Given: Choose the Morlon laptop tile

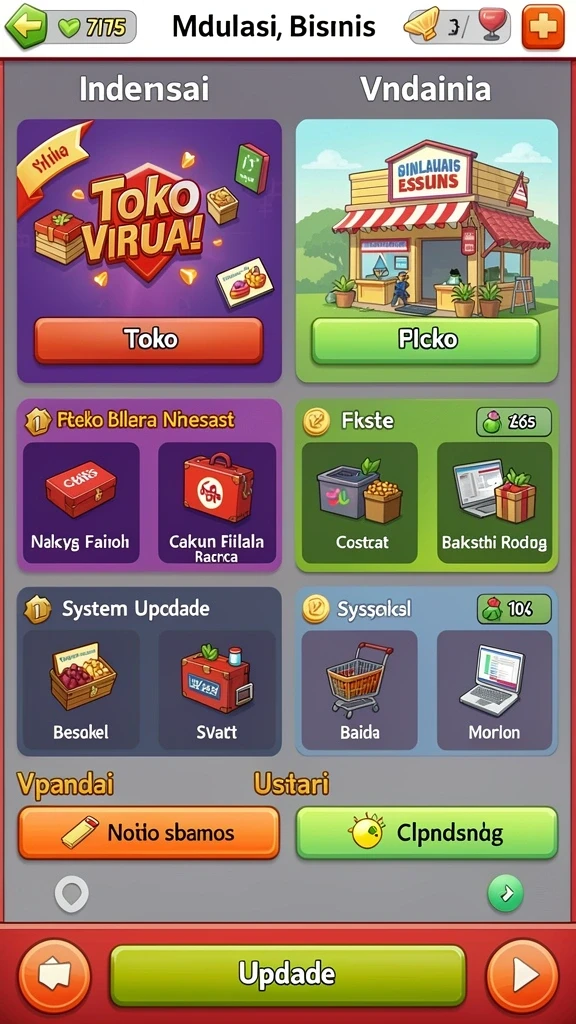Looking at the screenshot, I should pos(494,690).
